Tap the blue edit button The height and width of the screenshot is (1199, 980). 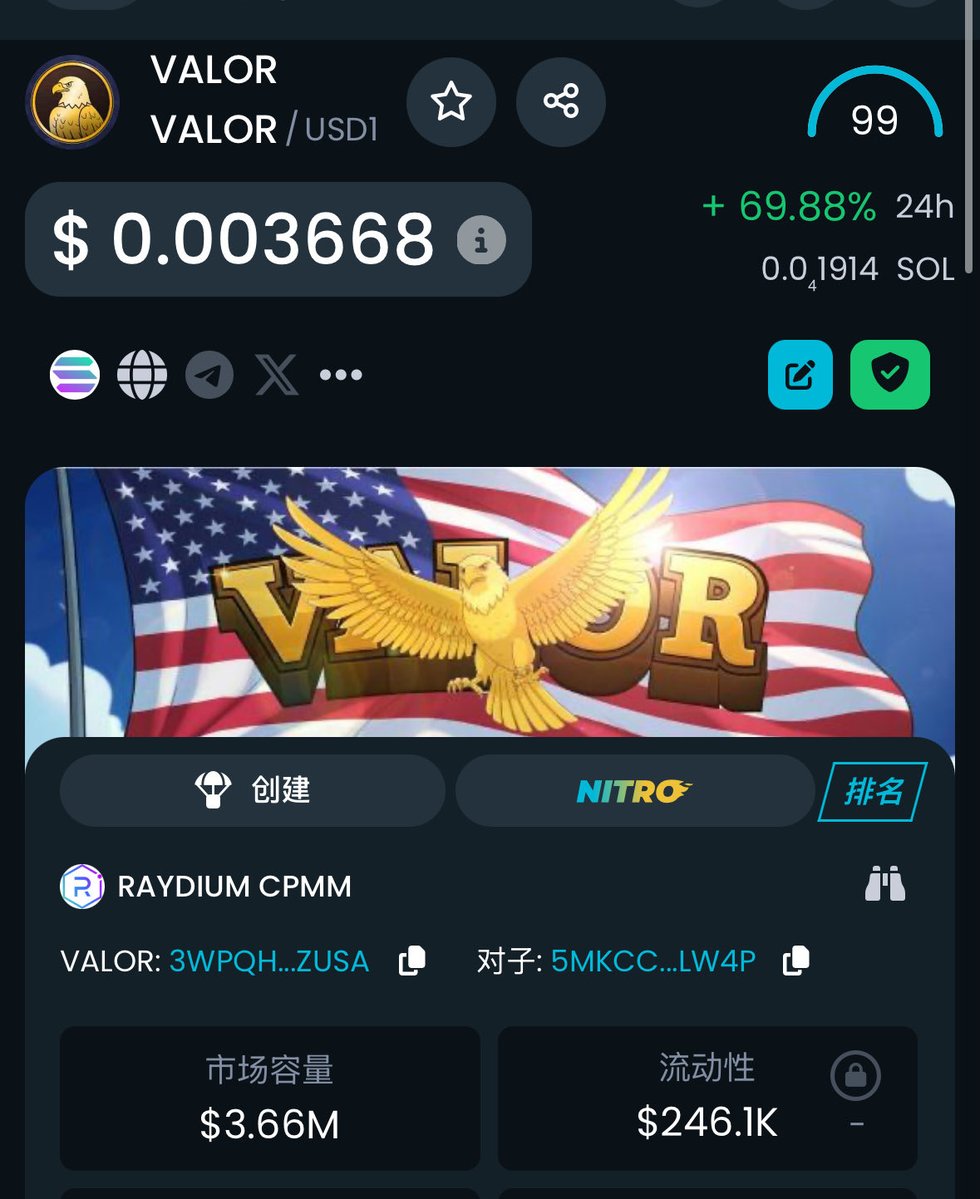click(x=800, y=375)
